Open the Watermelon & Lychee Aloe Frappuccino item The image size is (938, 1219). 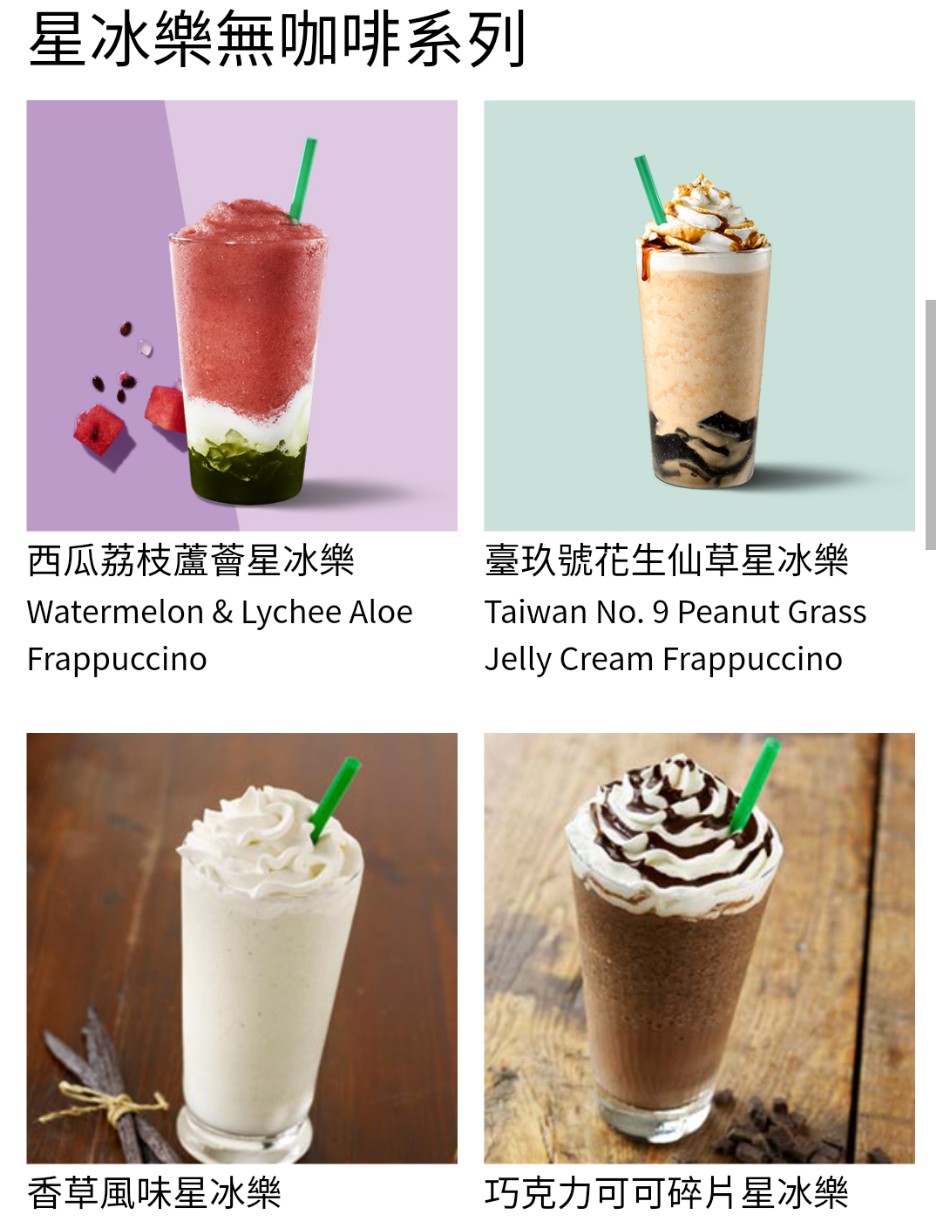242,316
